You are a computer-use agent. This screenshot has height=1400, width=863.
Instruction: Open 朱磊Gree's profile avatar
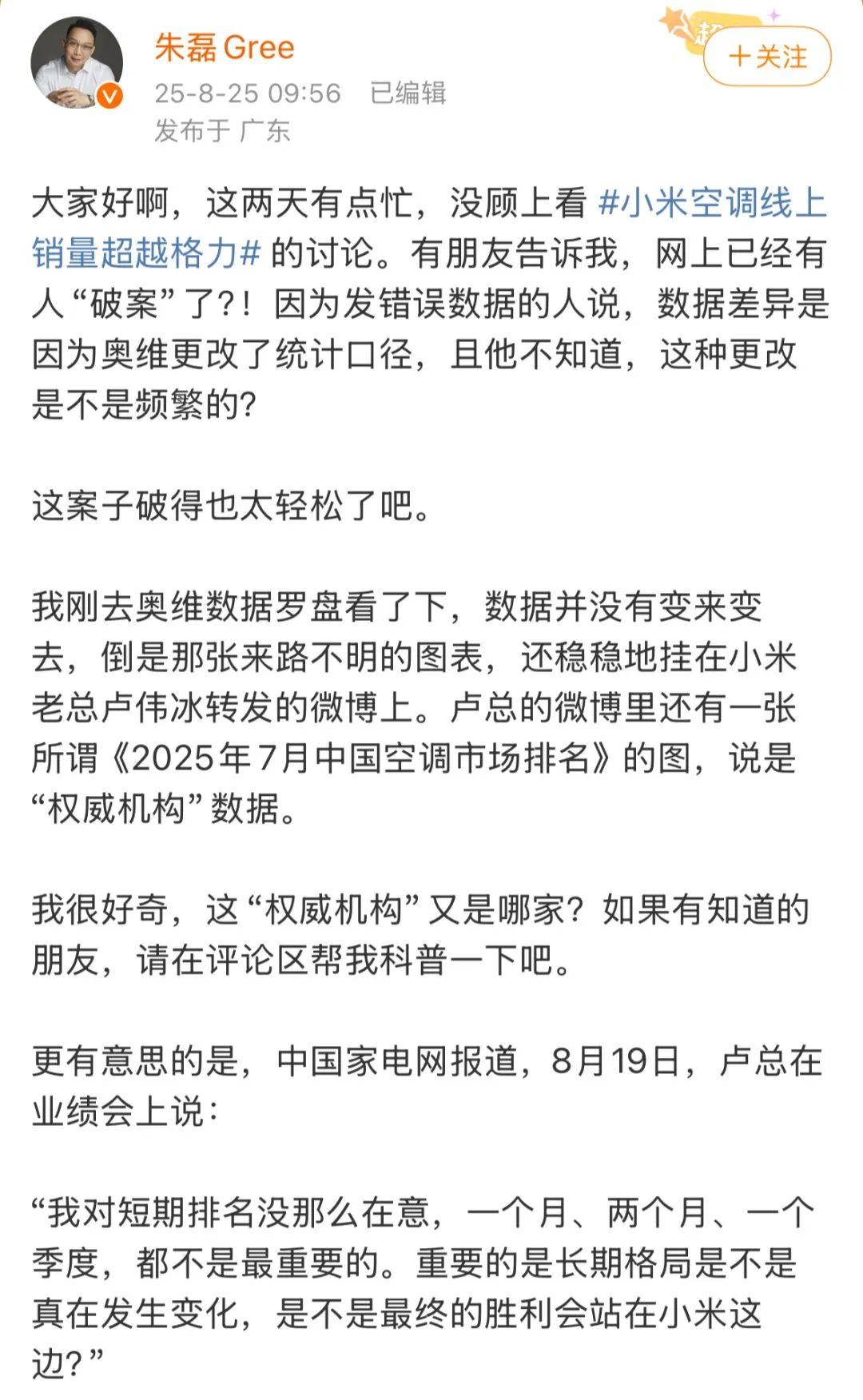tap(77, 62)
